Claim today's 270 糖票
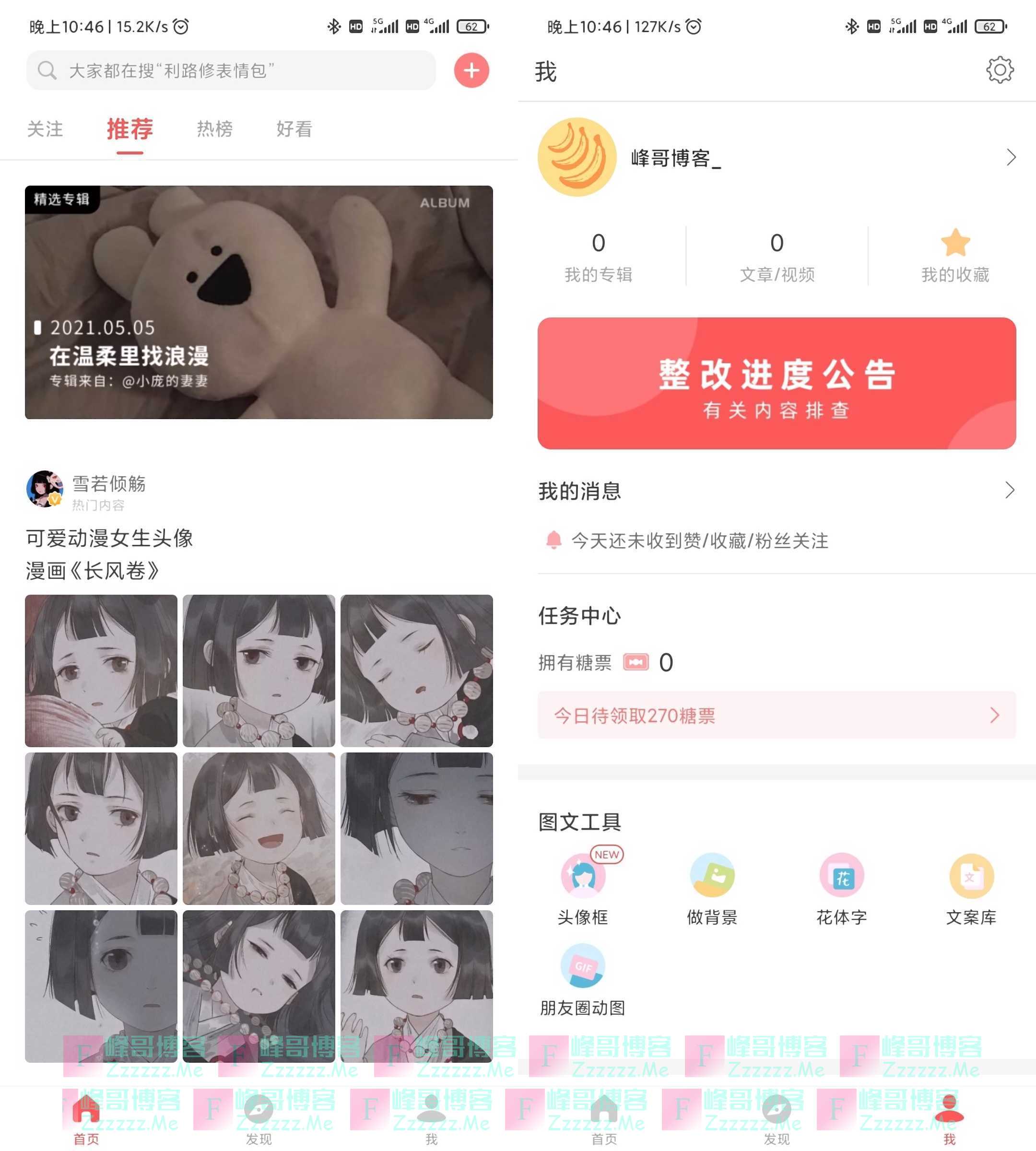 coord(777,716)
